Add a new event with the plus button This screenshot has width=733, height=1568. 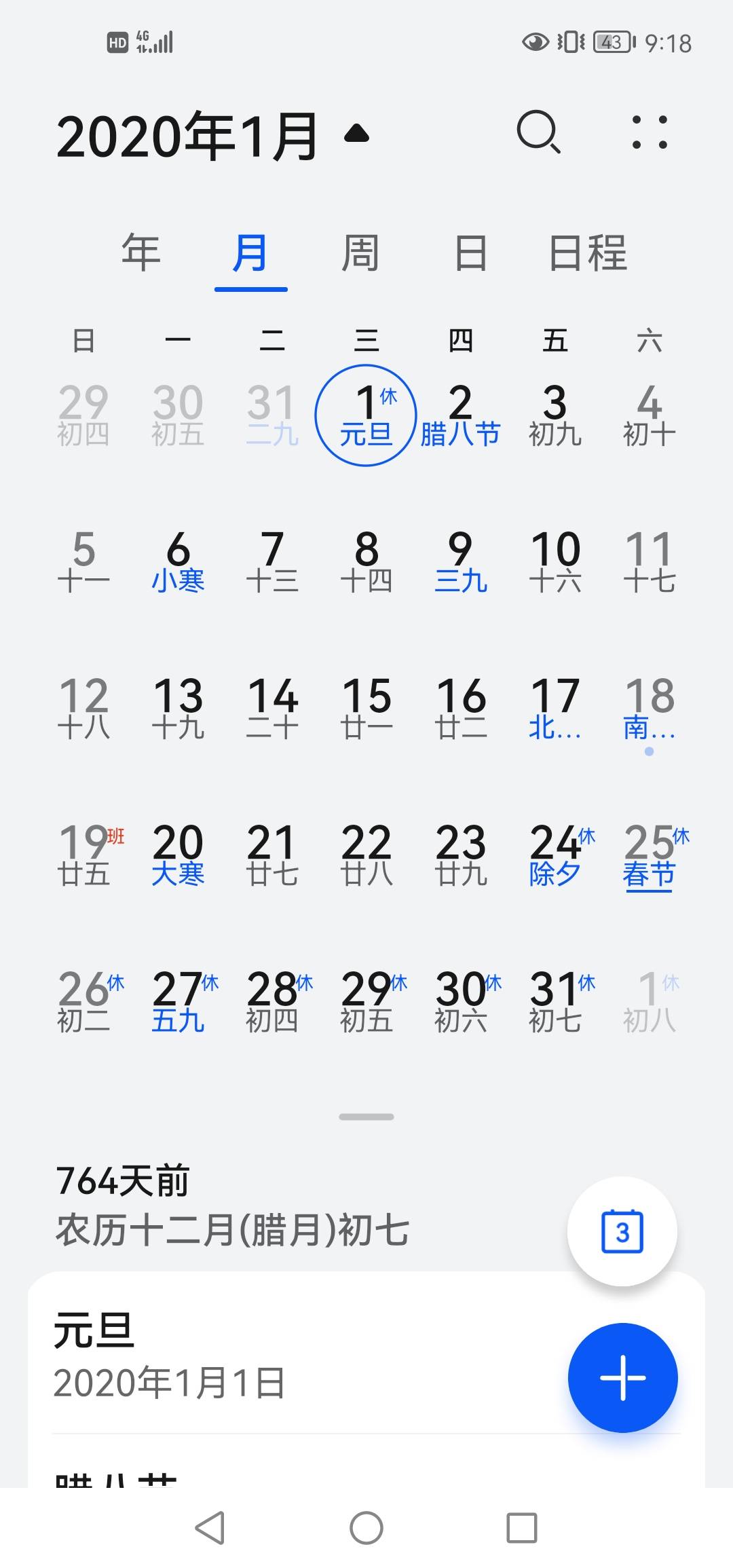pos(622,1377)
